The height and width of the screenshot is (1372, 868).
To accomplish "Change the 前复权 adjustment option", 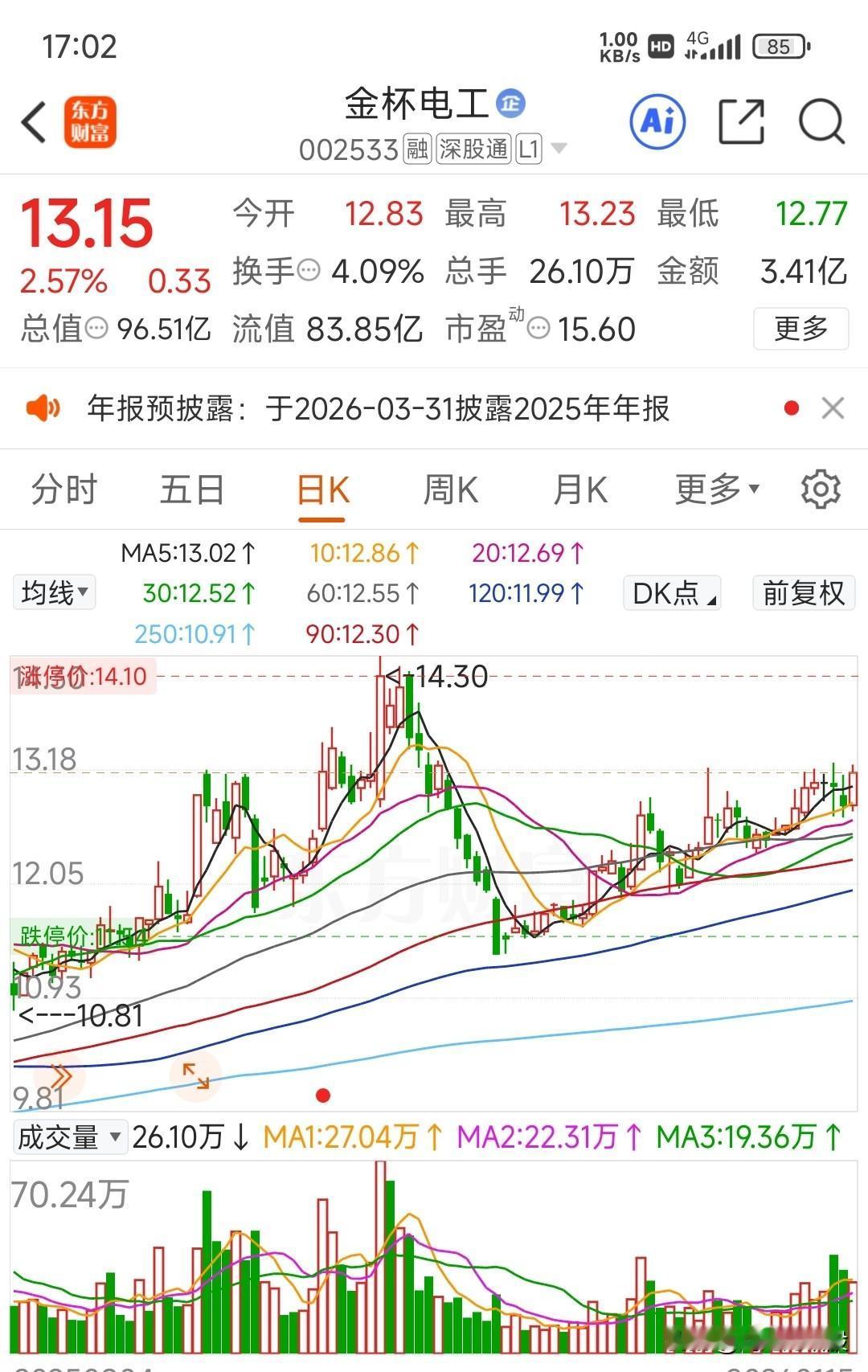I will click(x=804, y=593).
